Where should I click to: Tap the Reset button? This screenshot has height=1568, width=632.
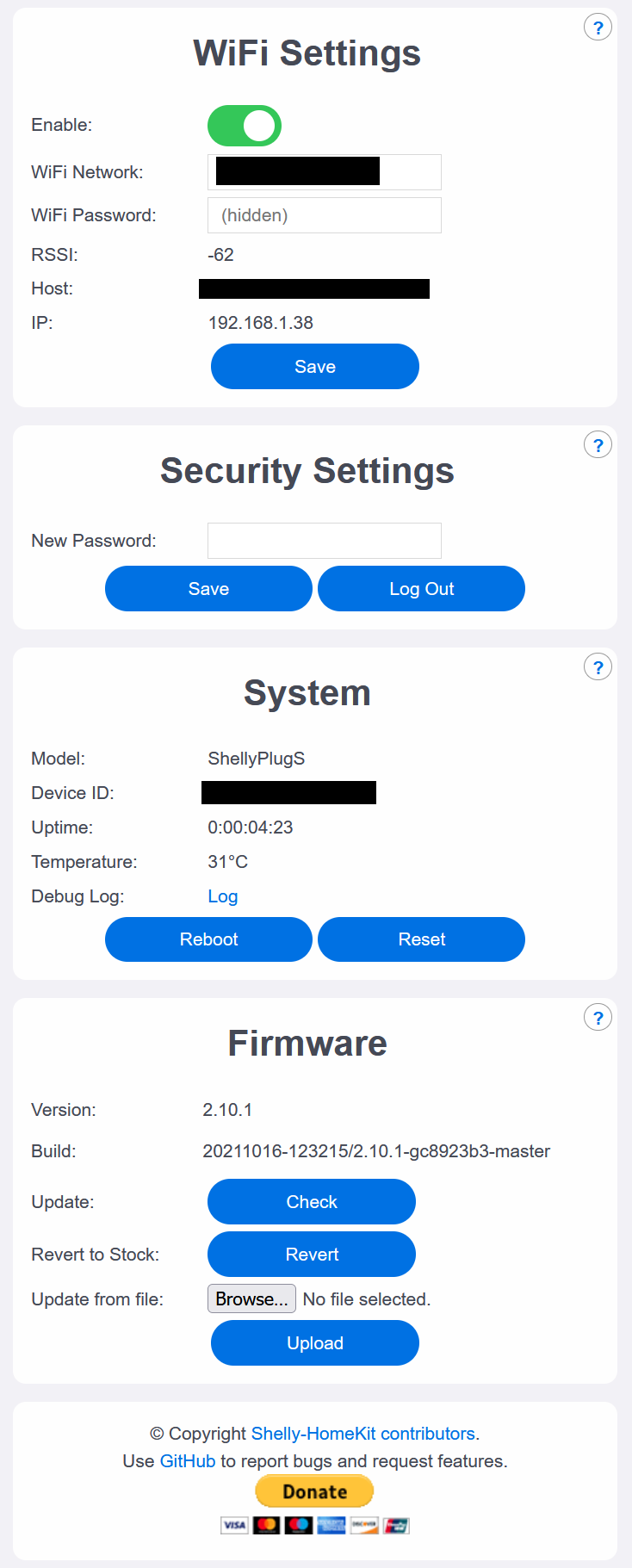tap(421, 939)
